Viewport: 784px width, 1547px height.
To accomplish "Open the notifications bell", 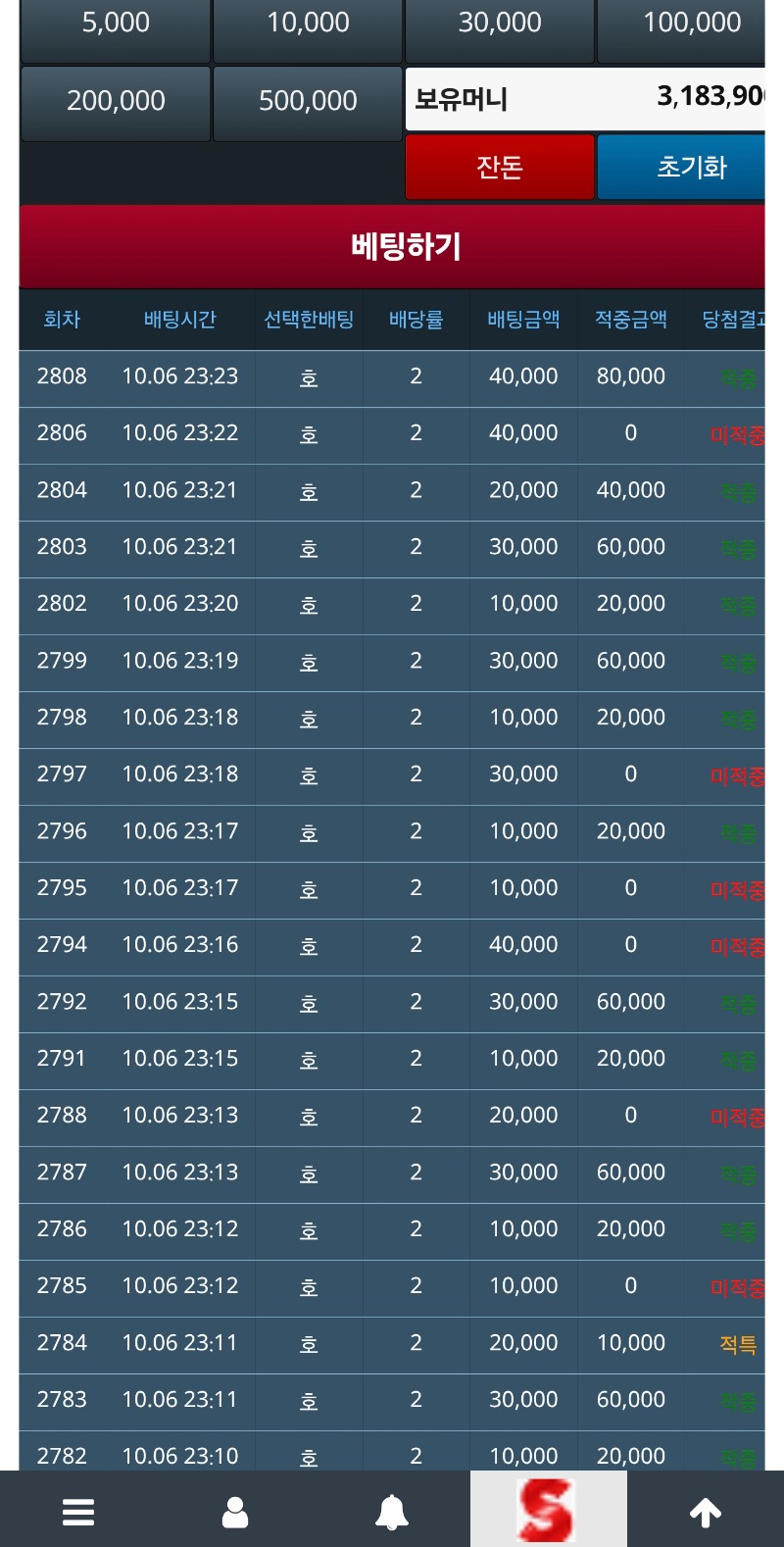I will (392, 1512).
